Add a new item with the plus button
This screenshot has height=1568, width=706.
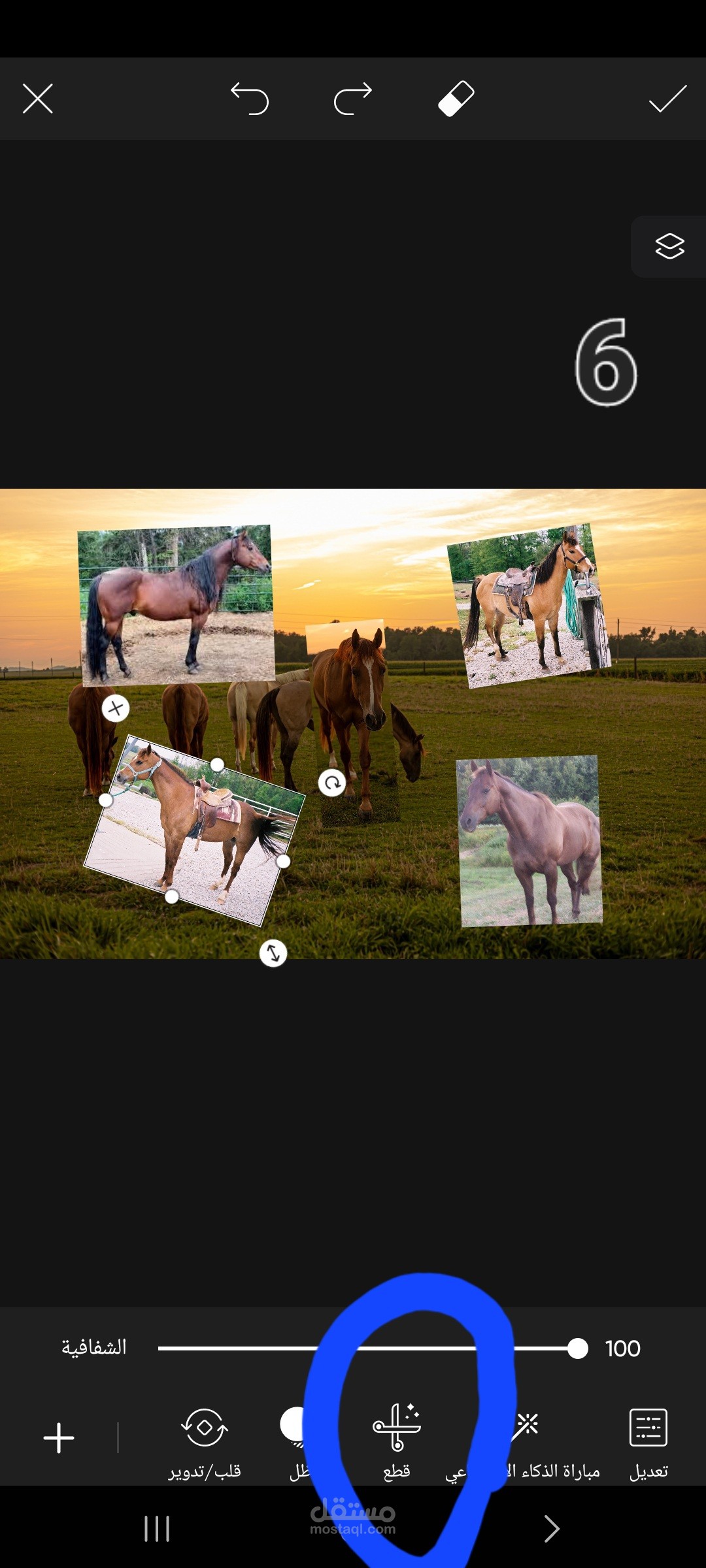[59, 1438]
